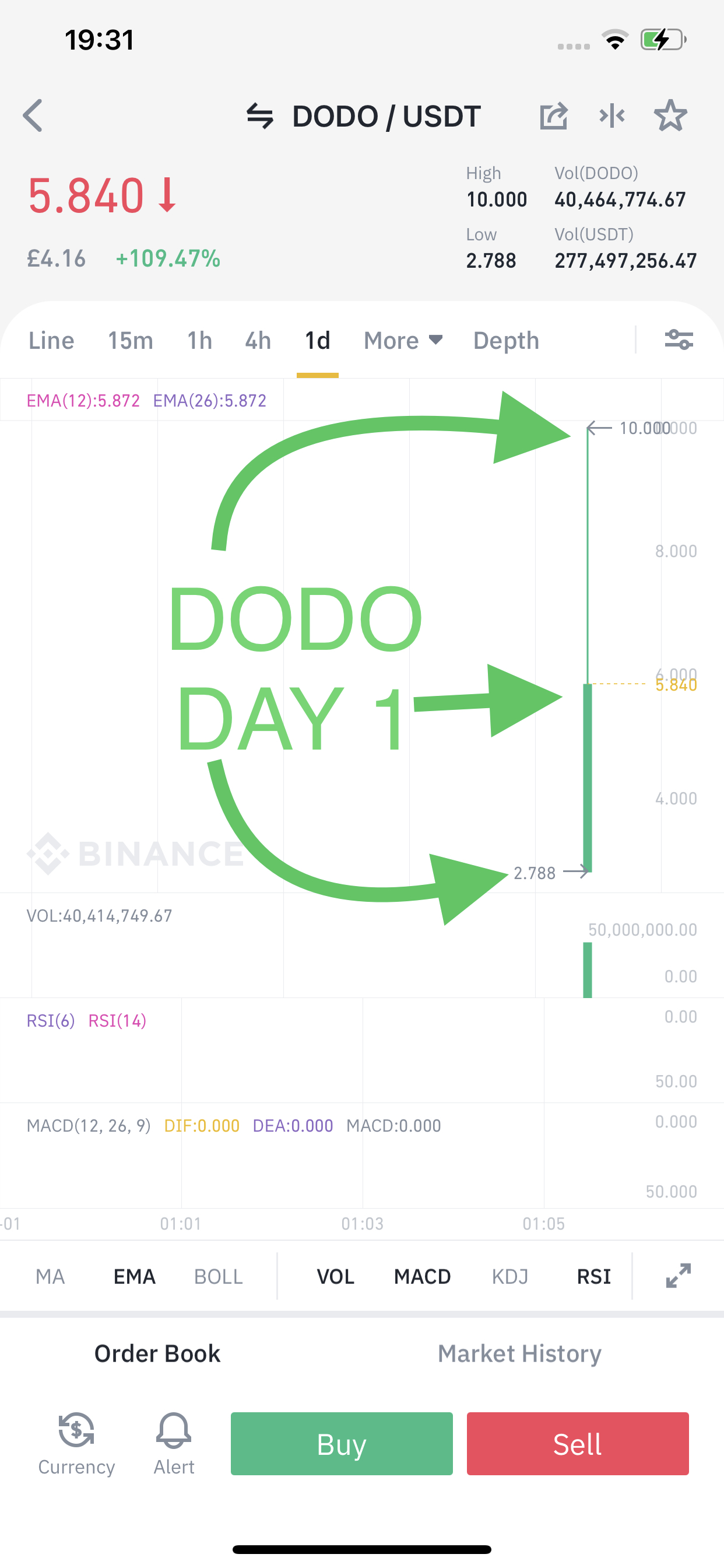724x1568 pixels.
Task: Switch to the 1h interval
Action: pyautogui.click(x=199, y=341)
